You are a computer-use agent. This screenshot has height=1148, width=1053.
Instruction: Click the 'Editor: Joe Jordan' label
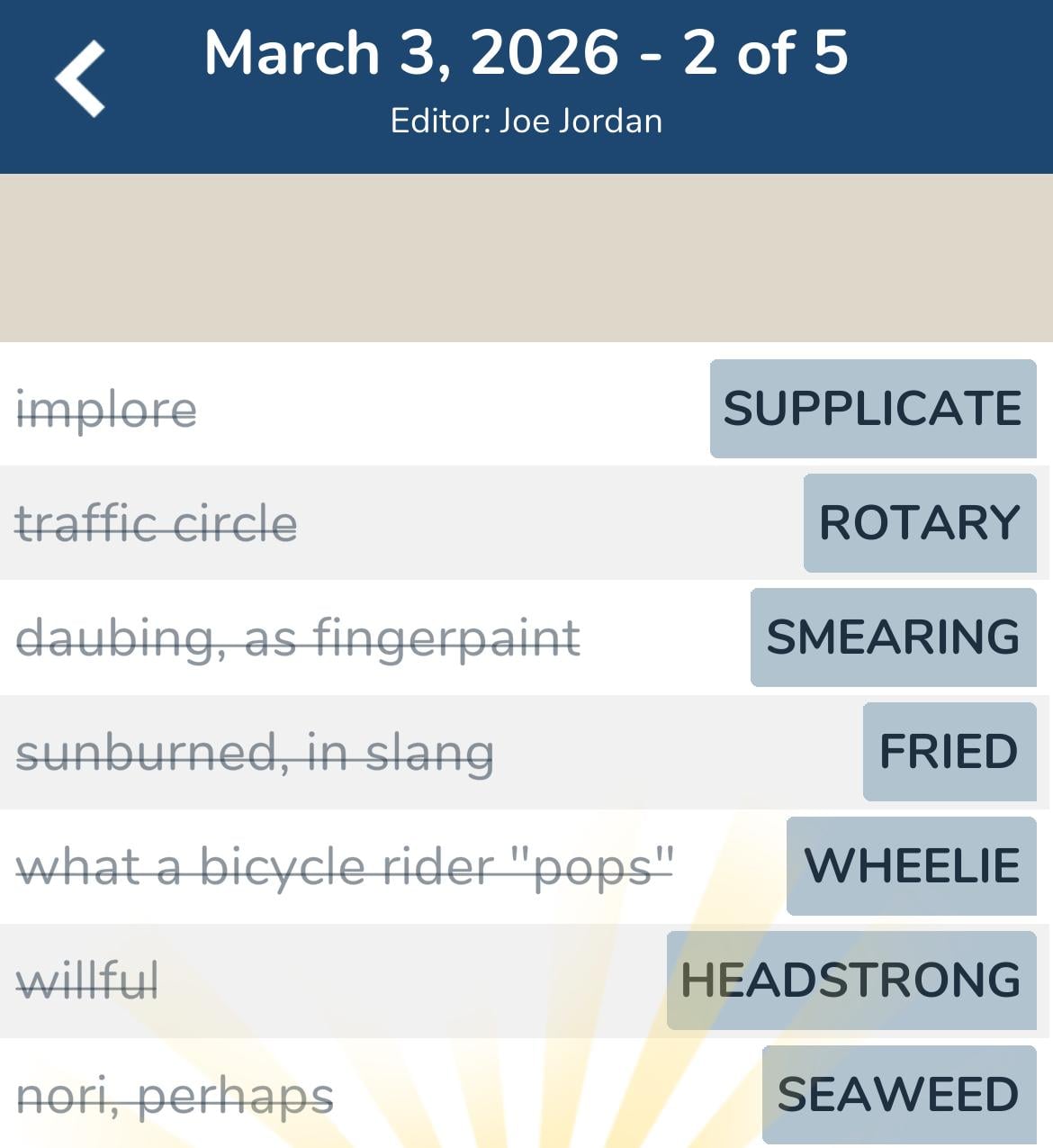(526, 120)
